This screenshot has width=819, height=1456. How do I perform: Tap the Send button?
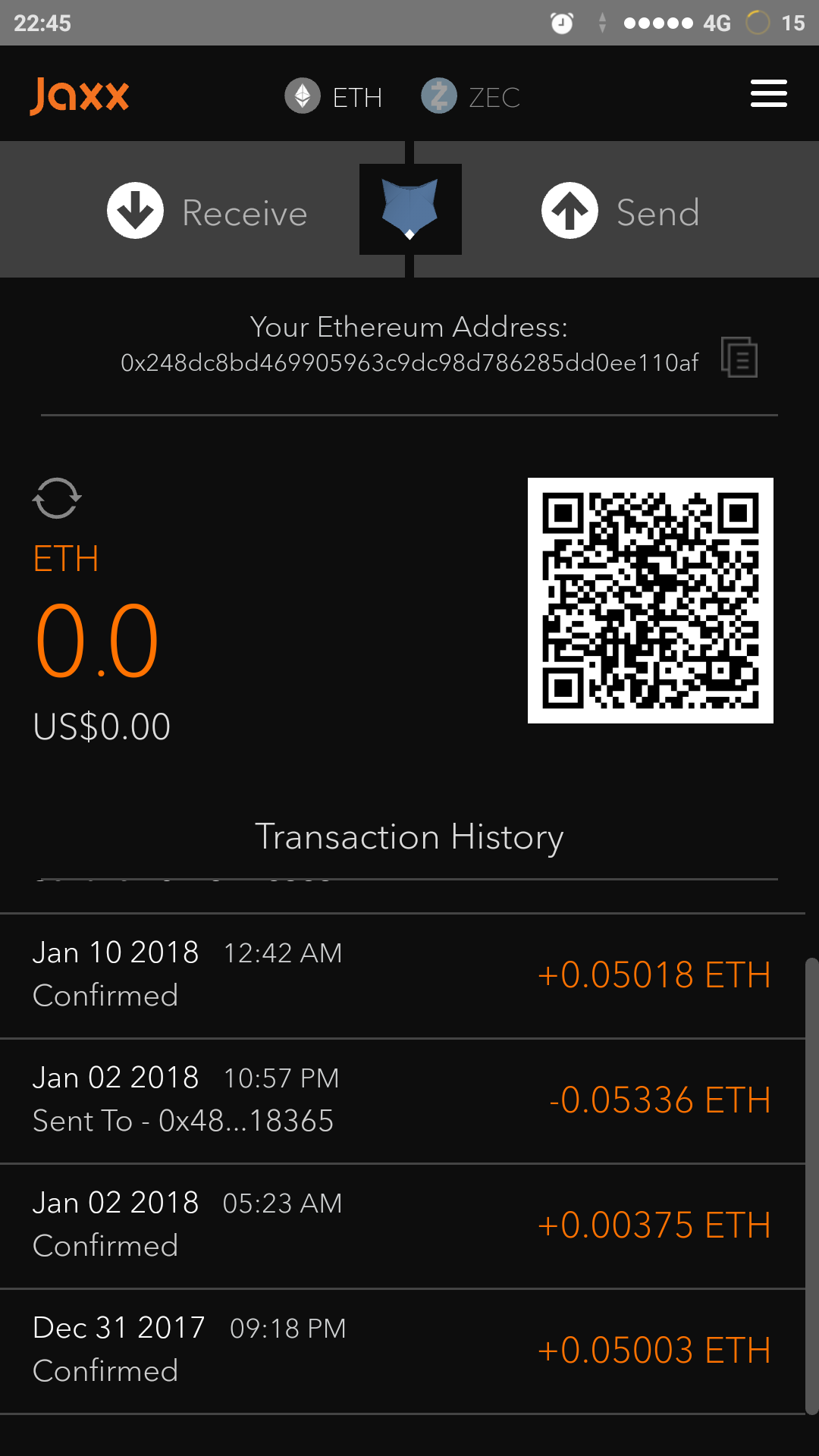click(620, 212)
